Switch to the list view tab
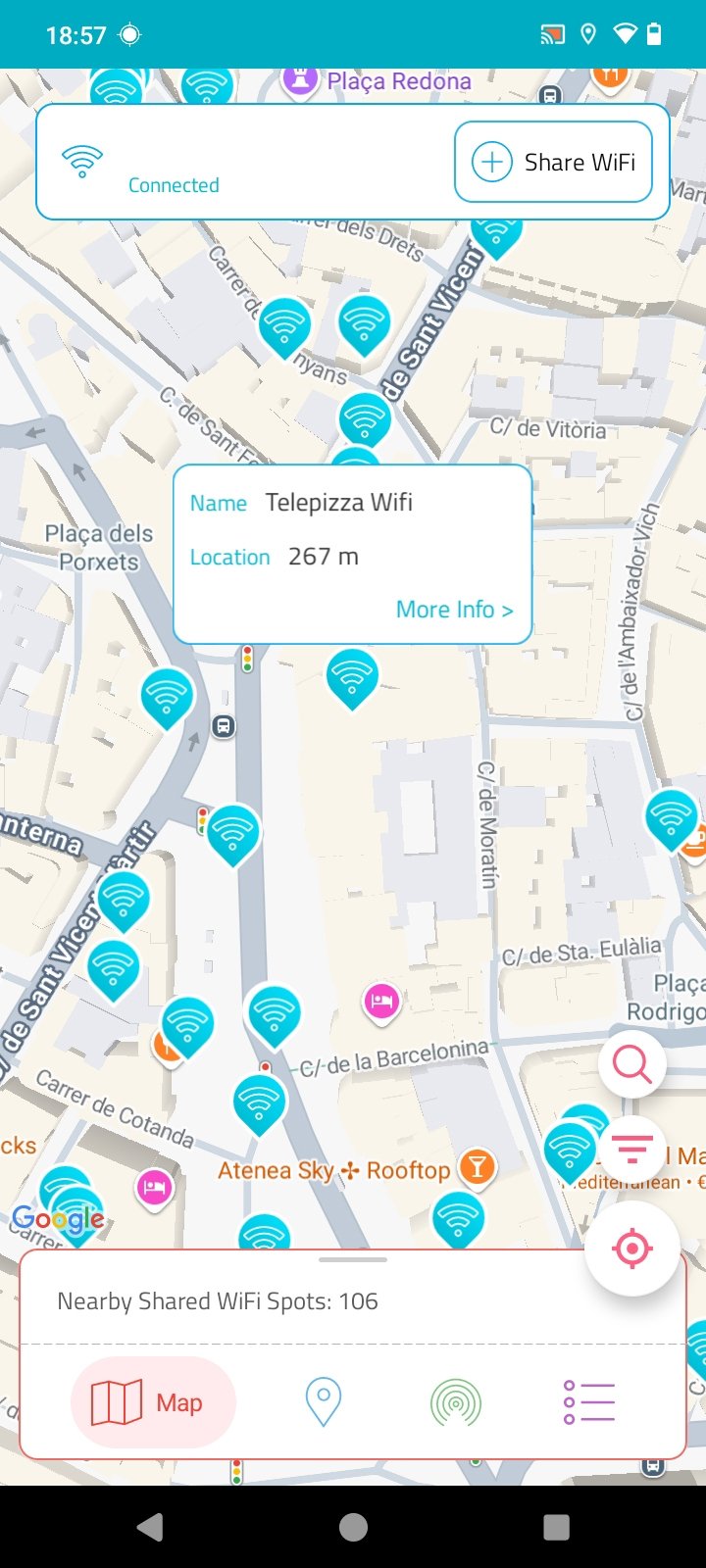The width and height of the screenshot is (706, 1568). (x=589, y=1402)
